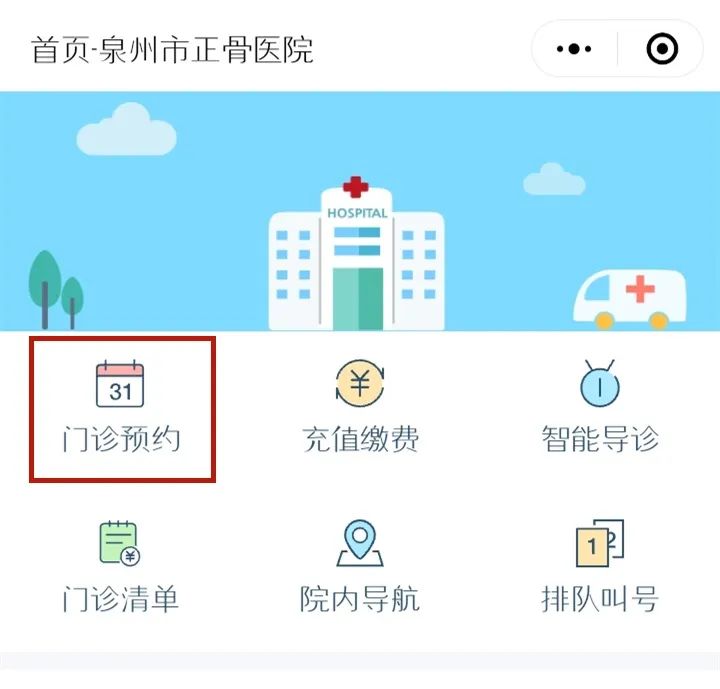The width and height of the screenshot is (720, 689).
Task: Open the mini program overflow menu
Action: click(x=573, y=48)
